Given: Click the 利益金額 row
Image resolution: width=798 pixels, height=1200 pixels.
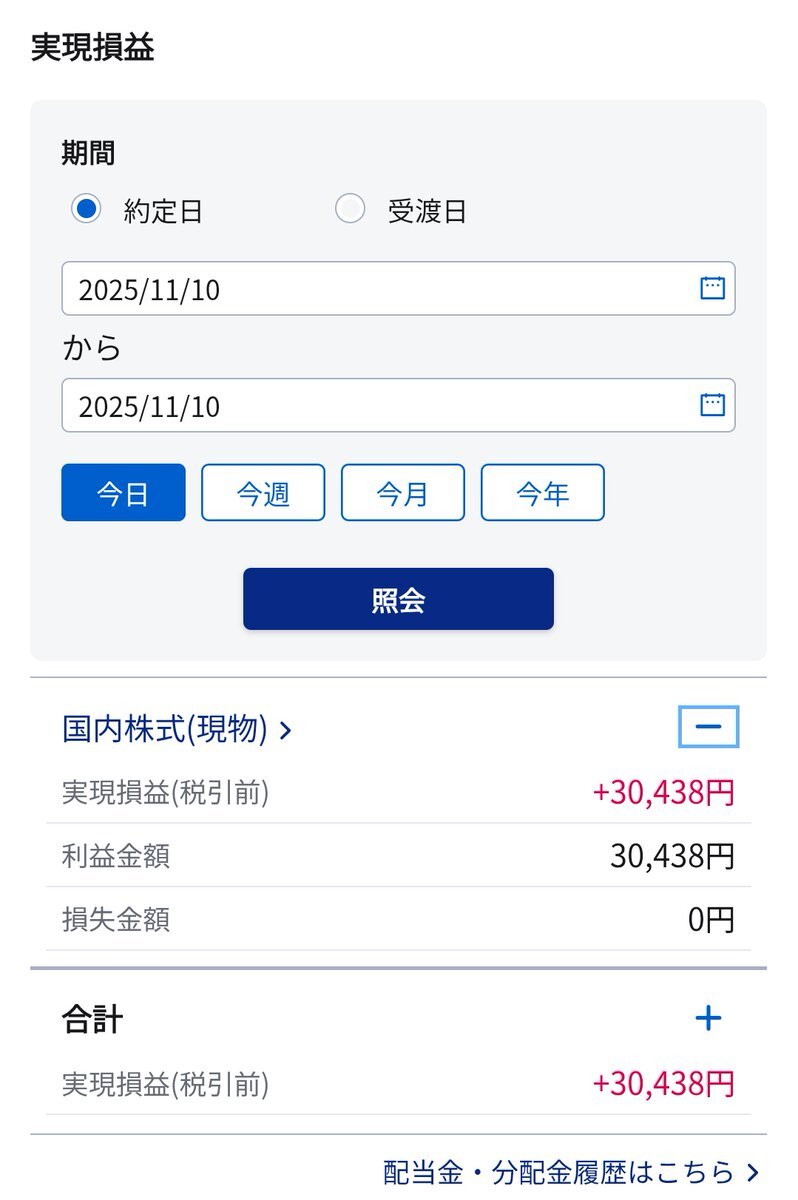Looking at the screenshot, I should coord(400,856).
